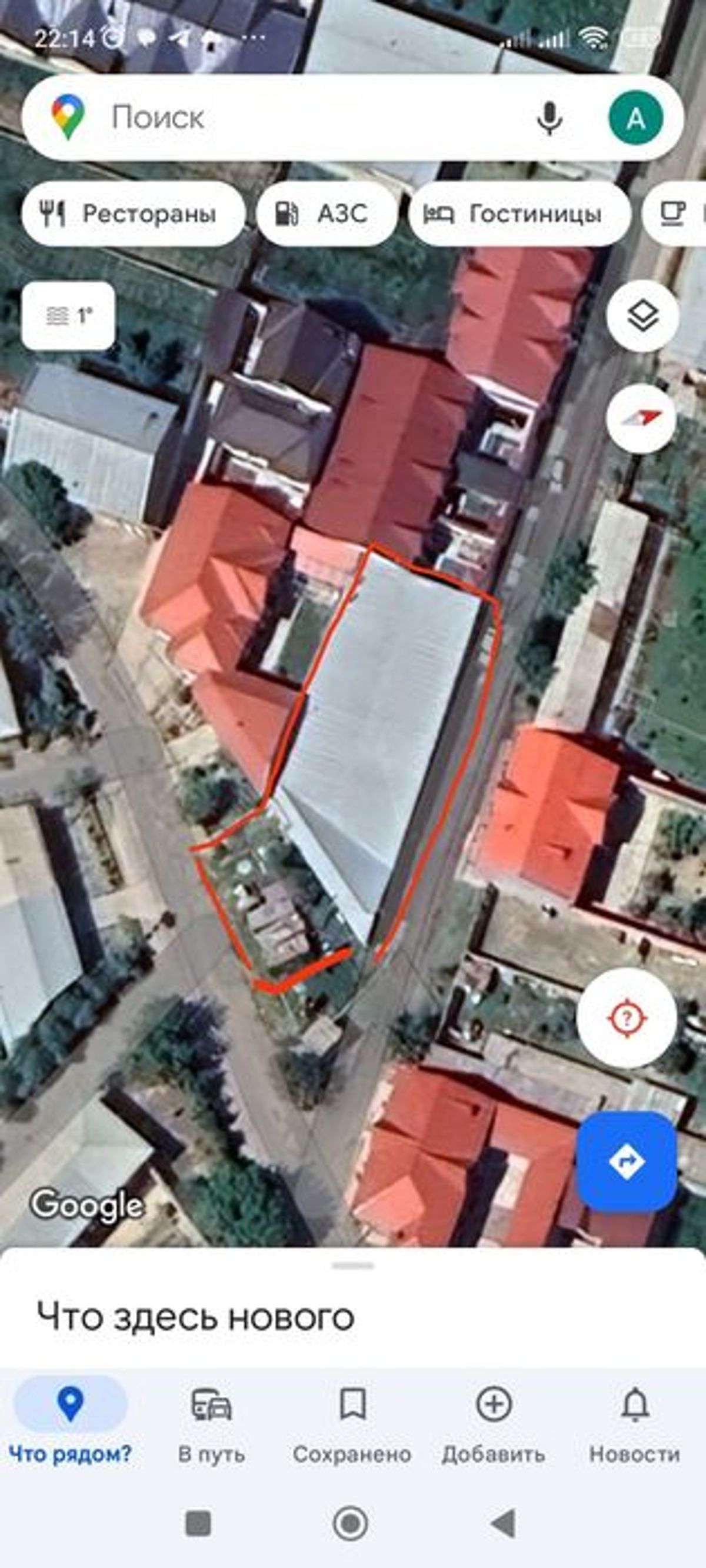Select the АЗС chip
This screenshot has width=706, height=1568.
click(x=327, y=213)
